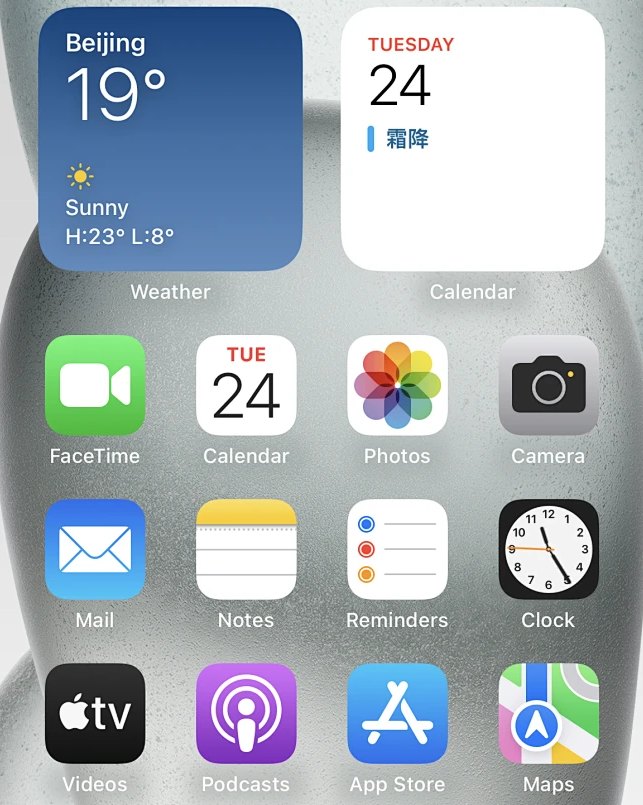Screen dimensions: 643x805
Task: Open the Calendar app icon
Action: point(246,386)
